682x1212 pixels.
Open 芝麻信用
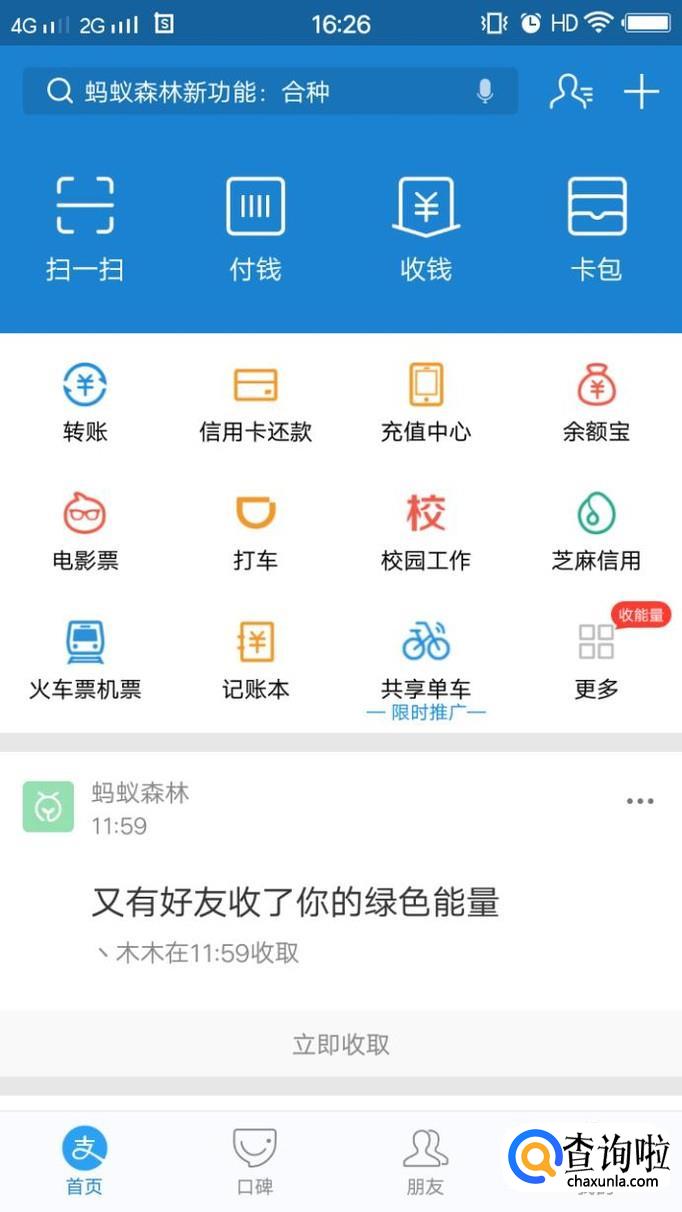point(597,530)
